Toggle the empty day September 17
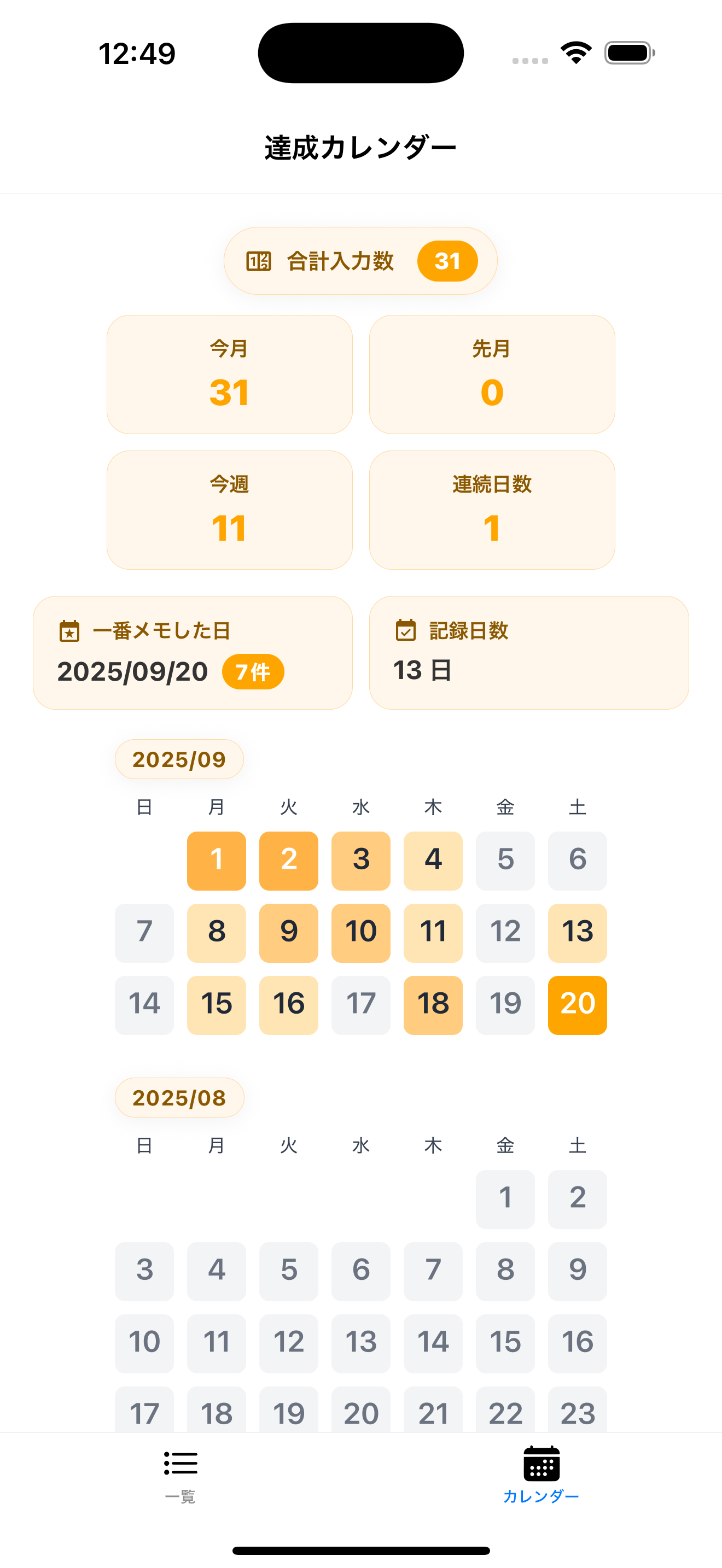 pos(360,1005)
